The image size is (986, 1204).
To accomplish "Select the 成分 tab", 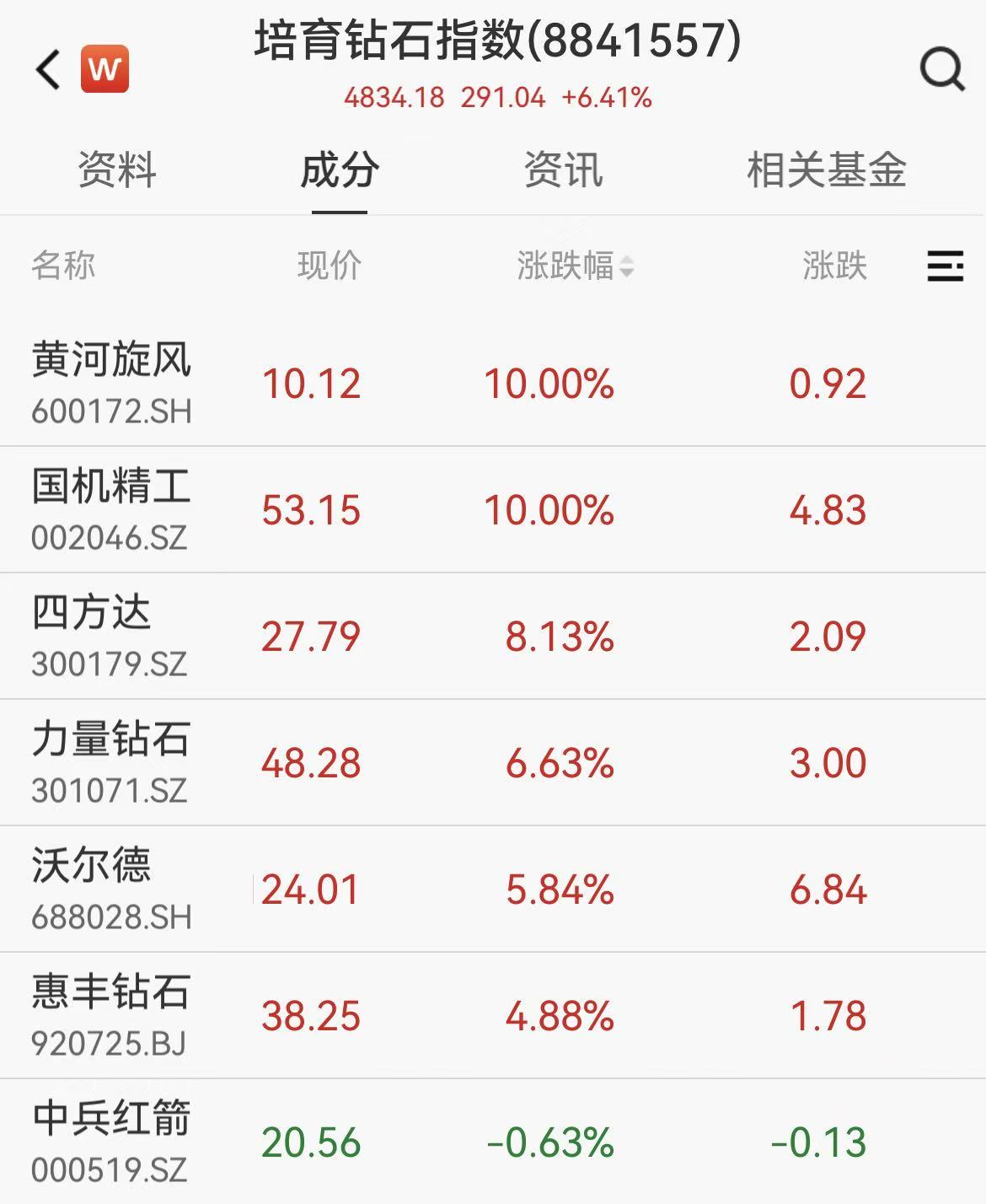I will [x=339, y=170].
